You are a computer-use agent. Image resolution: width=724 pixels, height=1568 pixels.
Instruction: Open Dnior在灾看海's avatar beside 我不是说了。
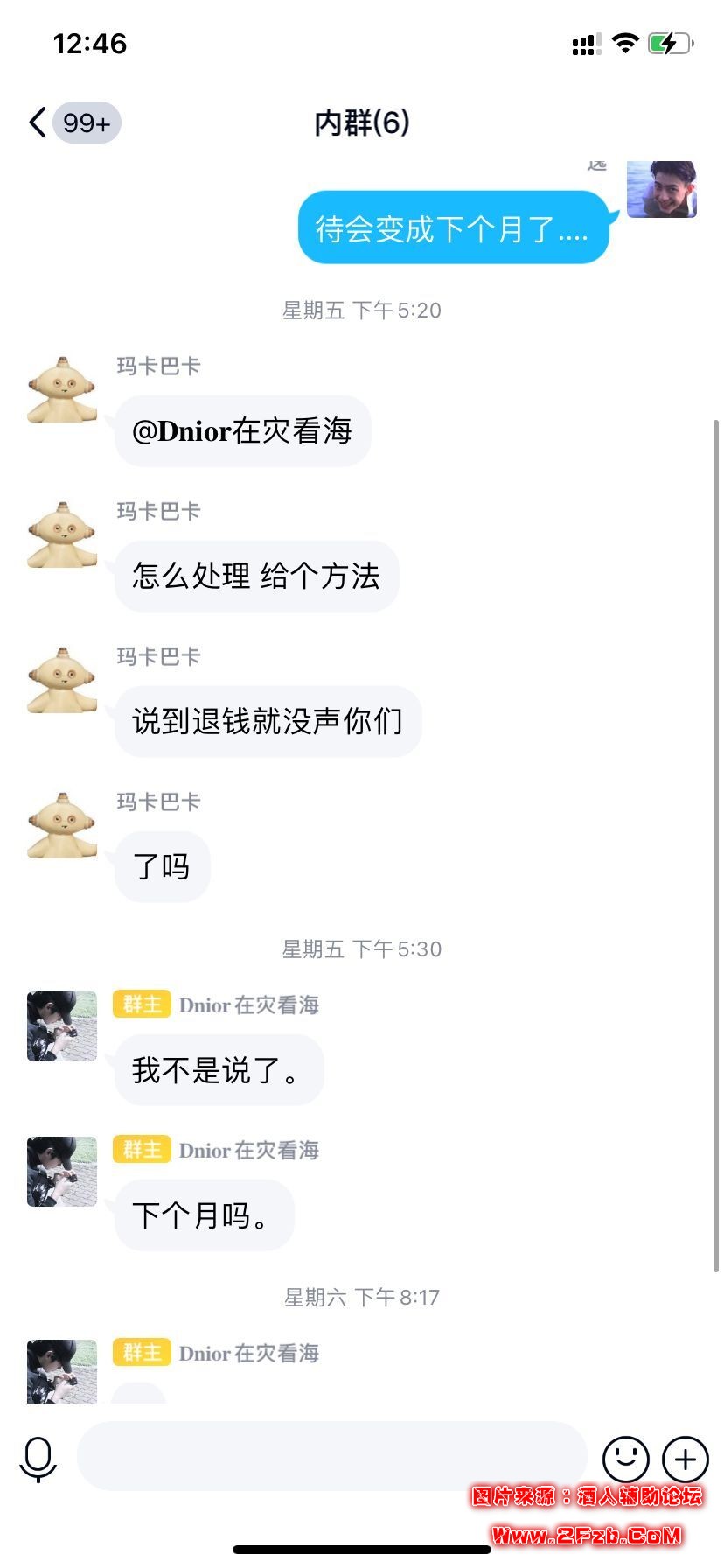click(x=62, y=1026)
